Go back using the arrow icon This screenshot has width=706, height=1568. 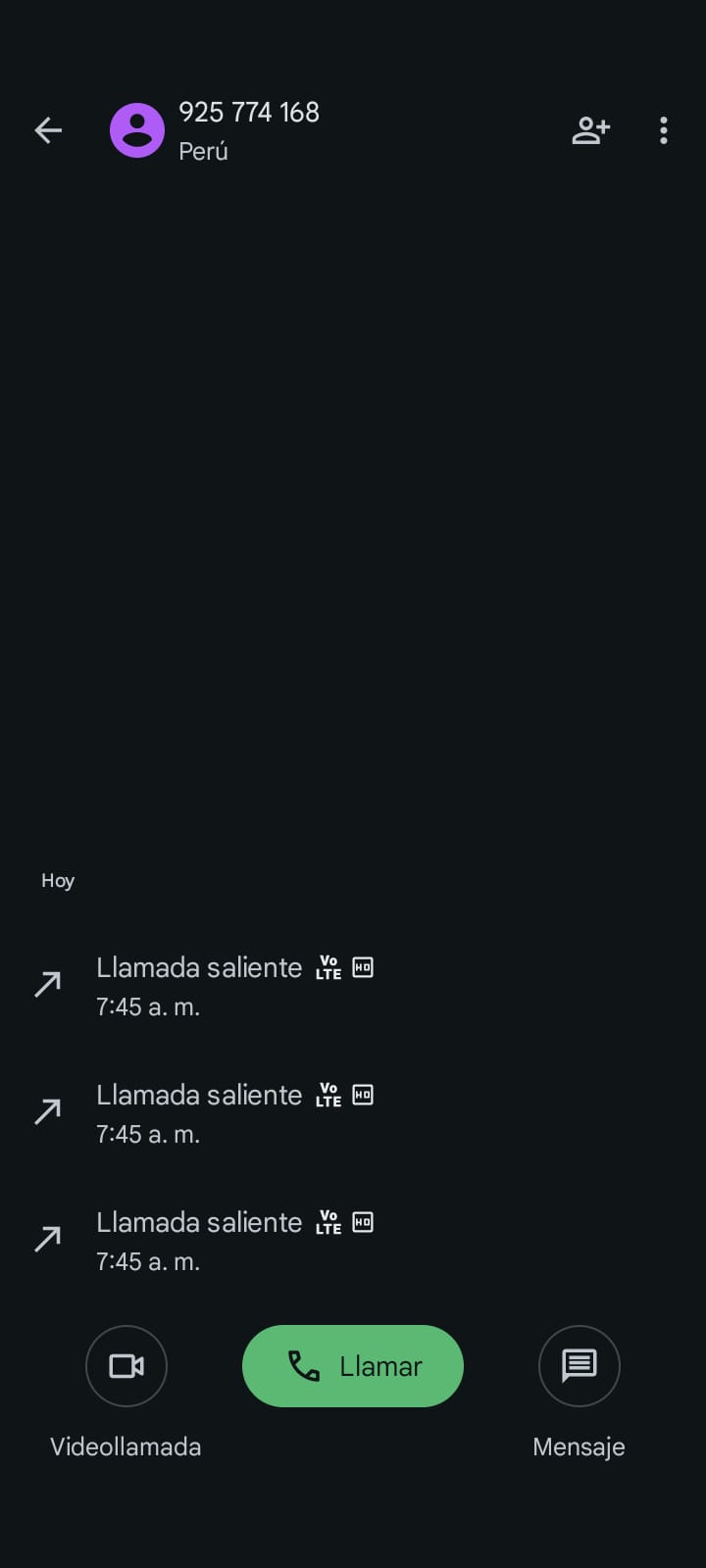(48, 130)
